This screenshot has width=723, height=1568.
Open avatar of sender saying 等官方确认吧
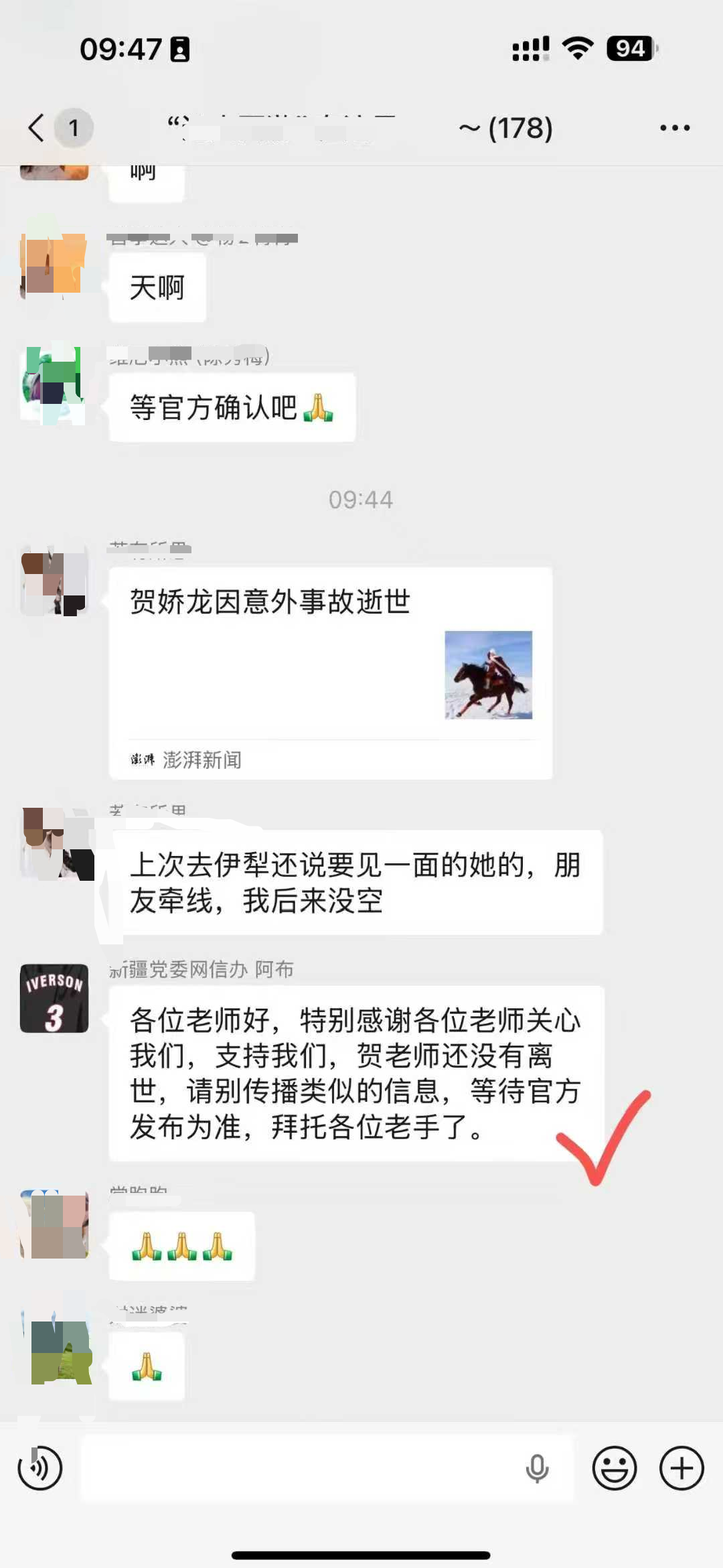click(x=54, y=385)
